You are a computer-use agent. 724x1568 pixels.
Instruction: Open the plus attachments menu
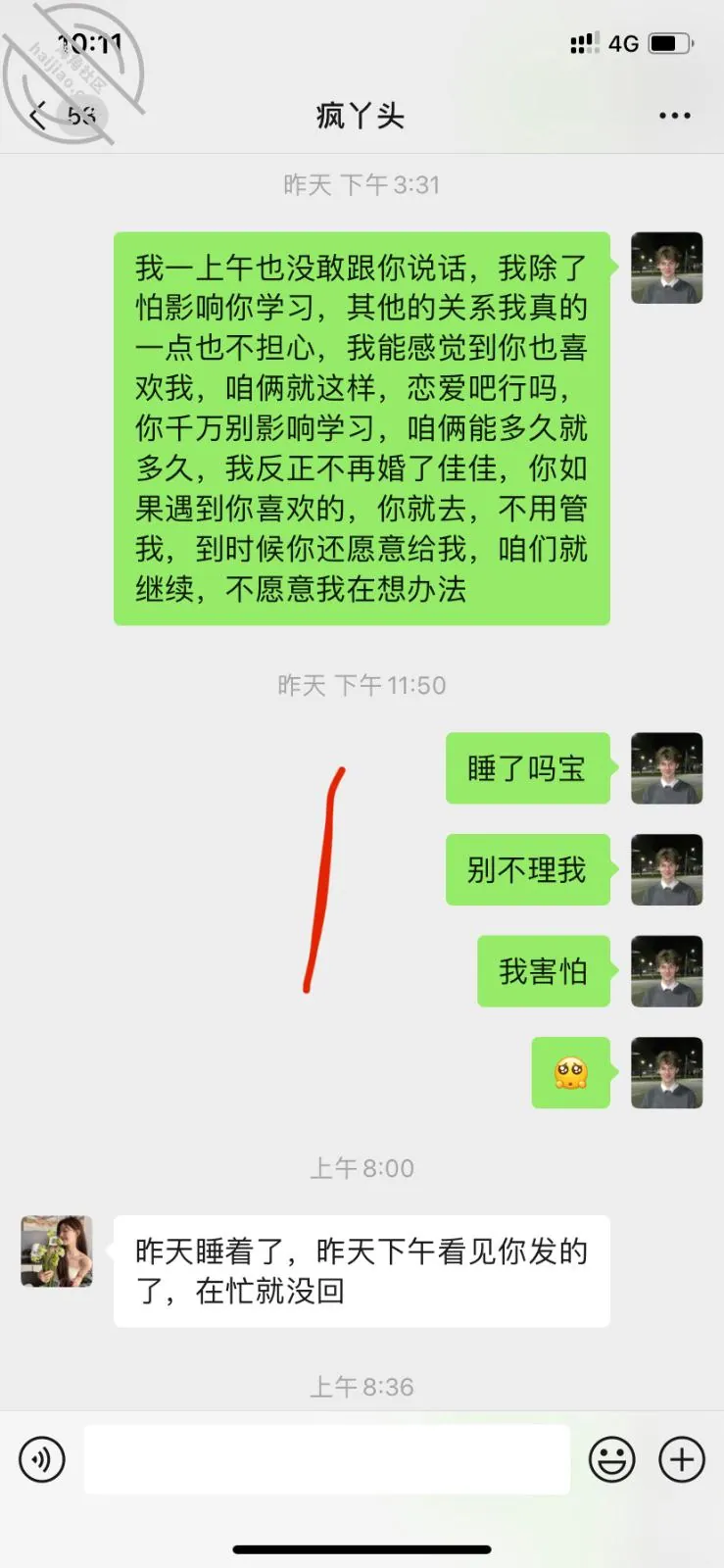[x=682, y=1460]
